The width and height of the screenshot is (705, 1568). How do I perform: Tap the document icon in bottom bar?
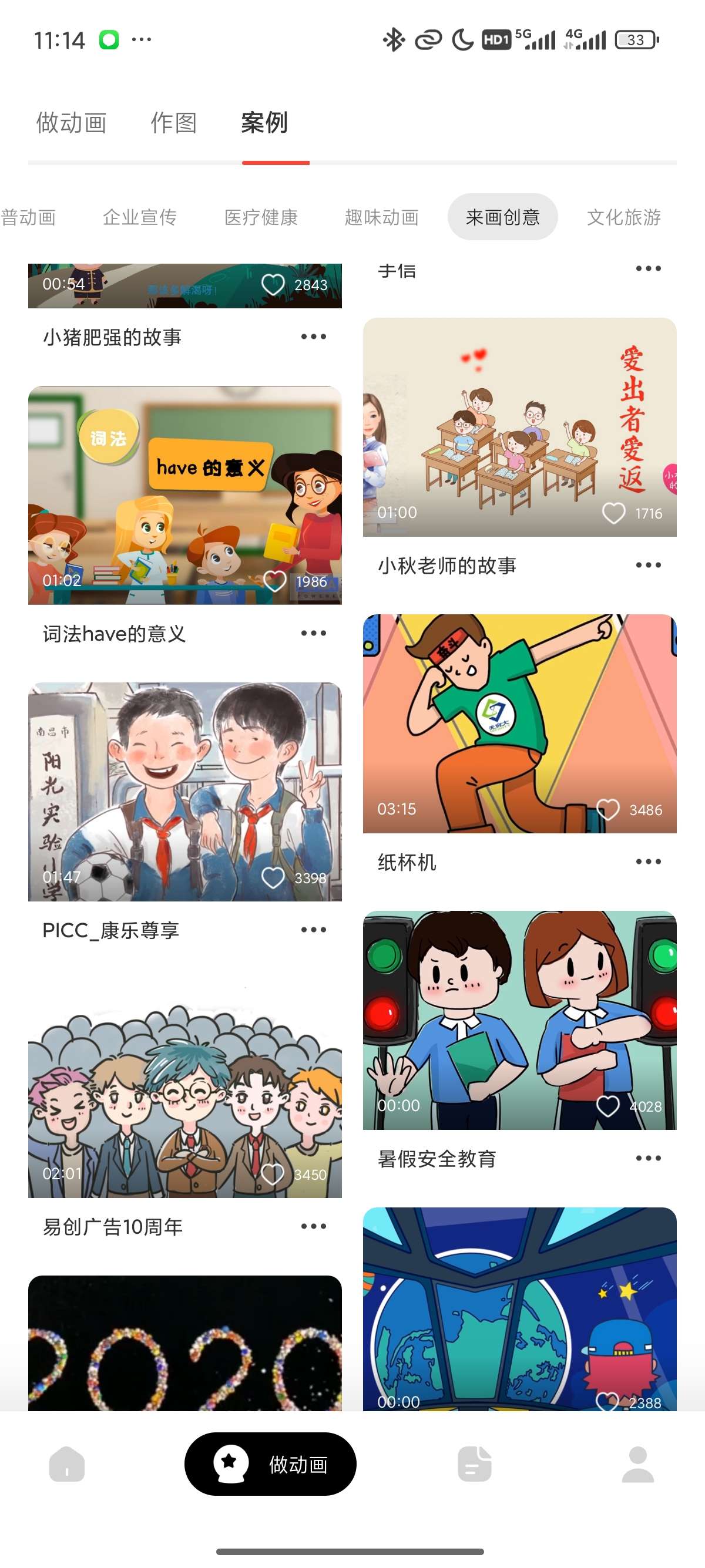click(x=474, y=1465)
